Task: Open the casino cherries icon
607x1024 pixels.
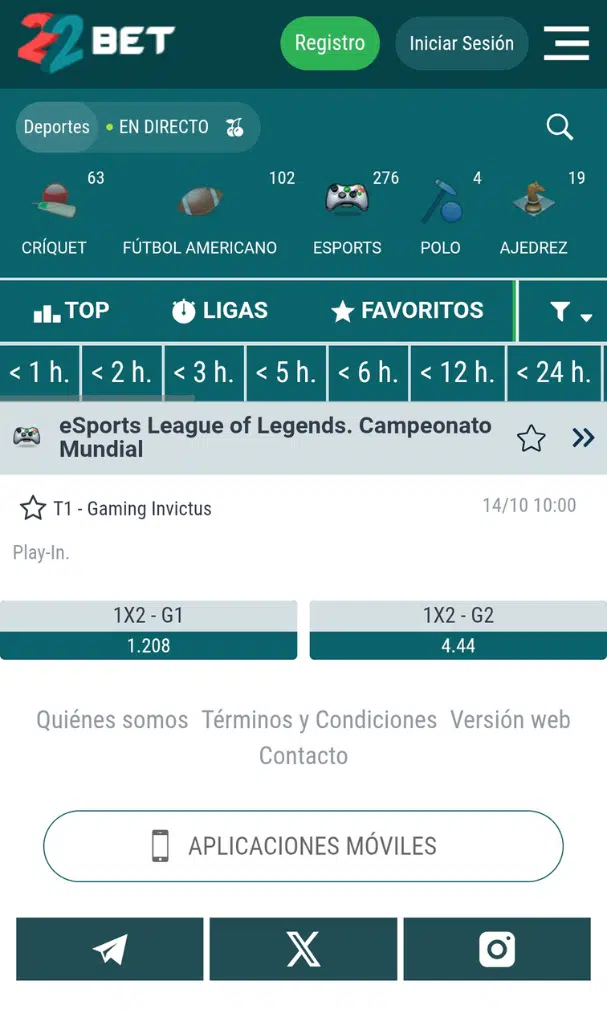Action: click(x=235, y=127)
